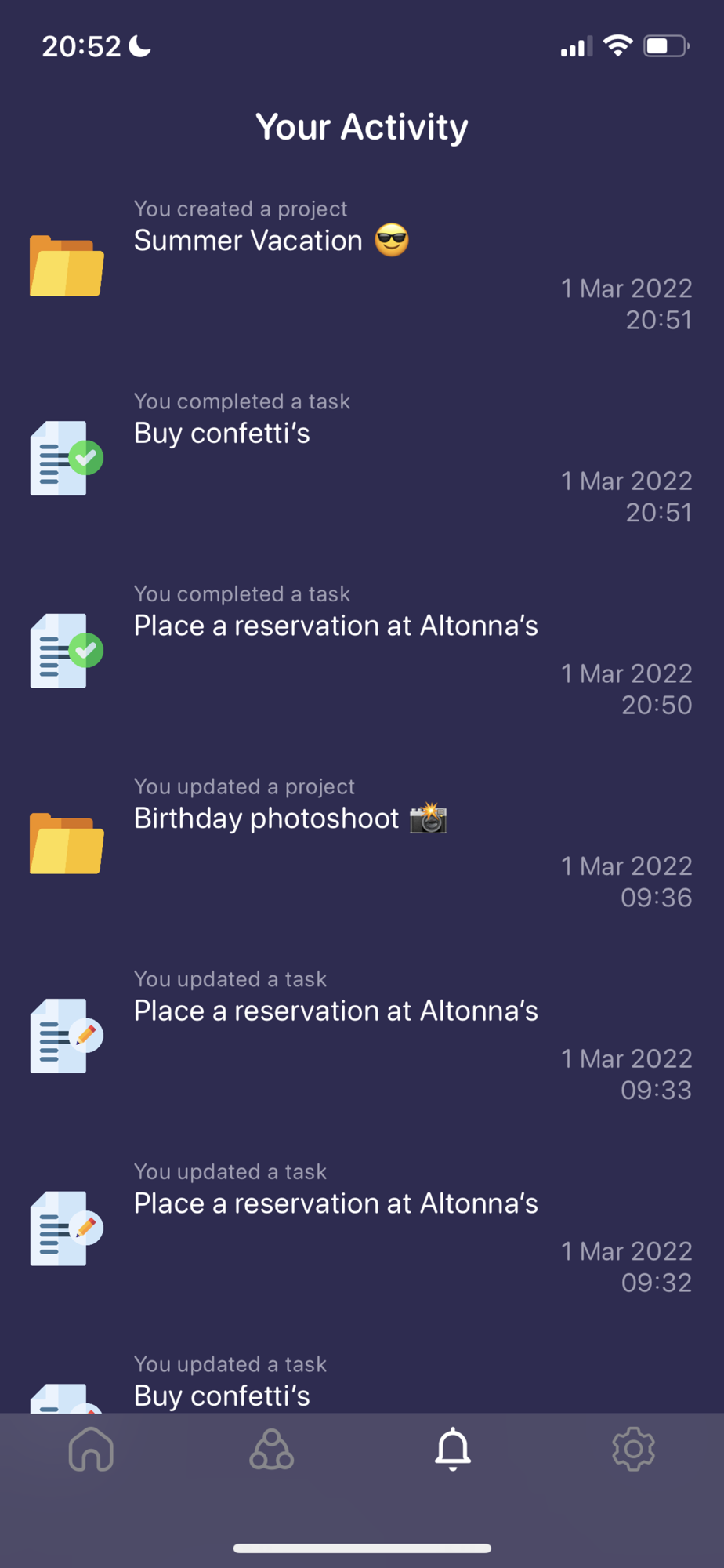Select the activity bell tab
Screen dimensions: 724x1568
[x=453, y=1449]
